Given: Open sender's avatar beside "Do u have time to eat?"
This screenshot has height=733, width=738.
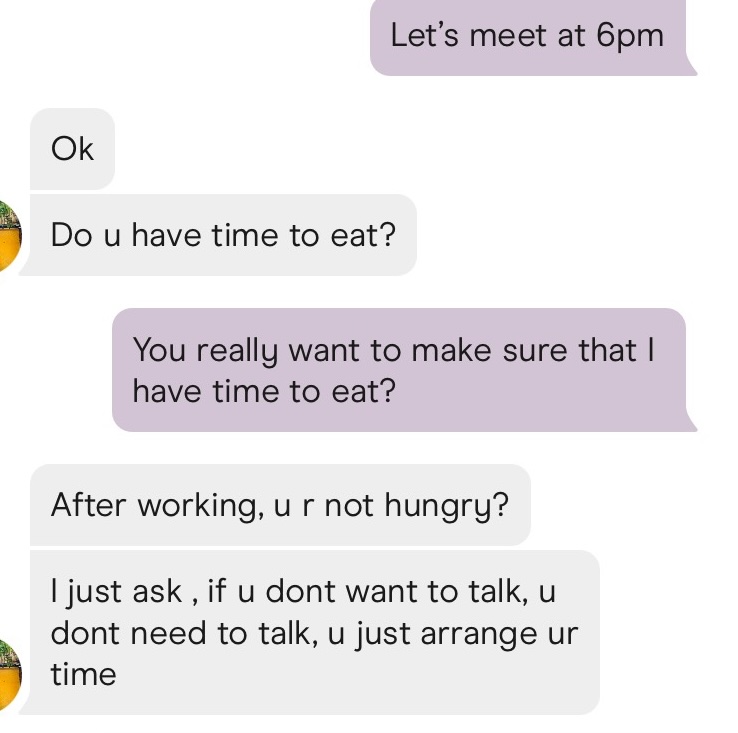Looking at the screenshot, I should [9, 236].
